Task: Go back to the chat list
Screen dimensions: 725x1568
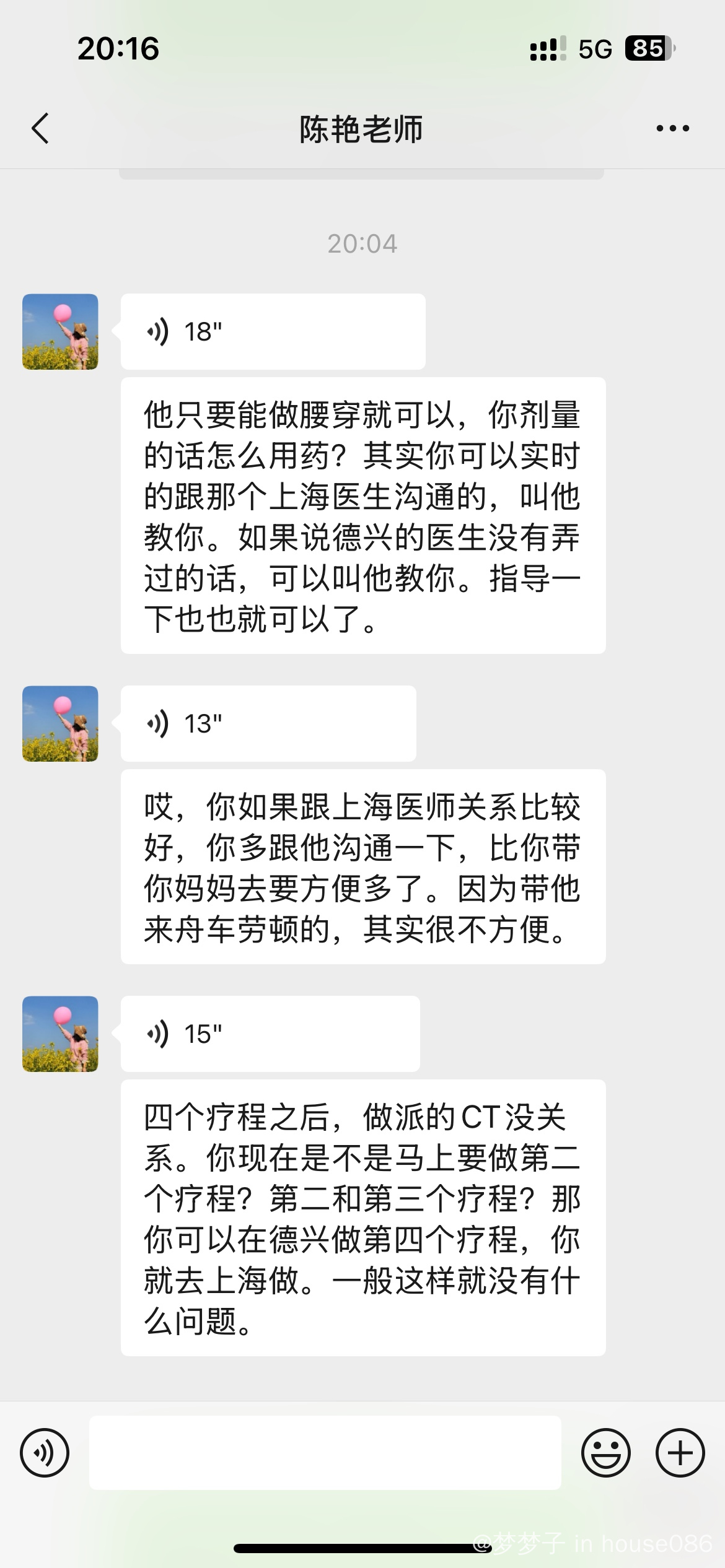Action: pos(40,129)
